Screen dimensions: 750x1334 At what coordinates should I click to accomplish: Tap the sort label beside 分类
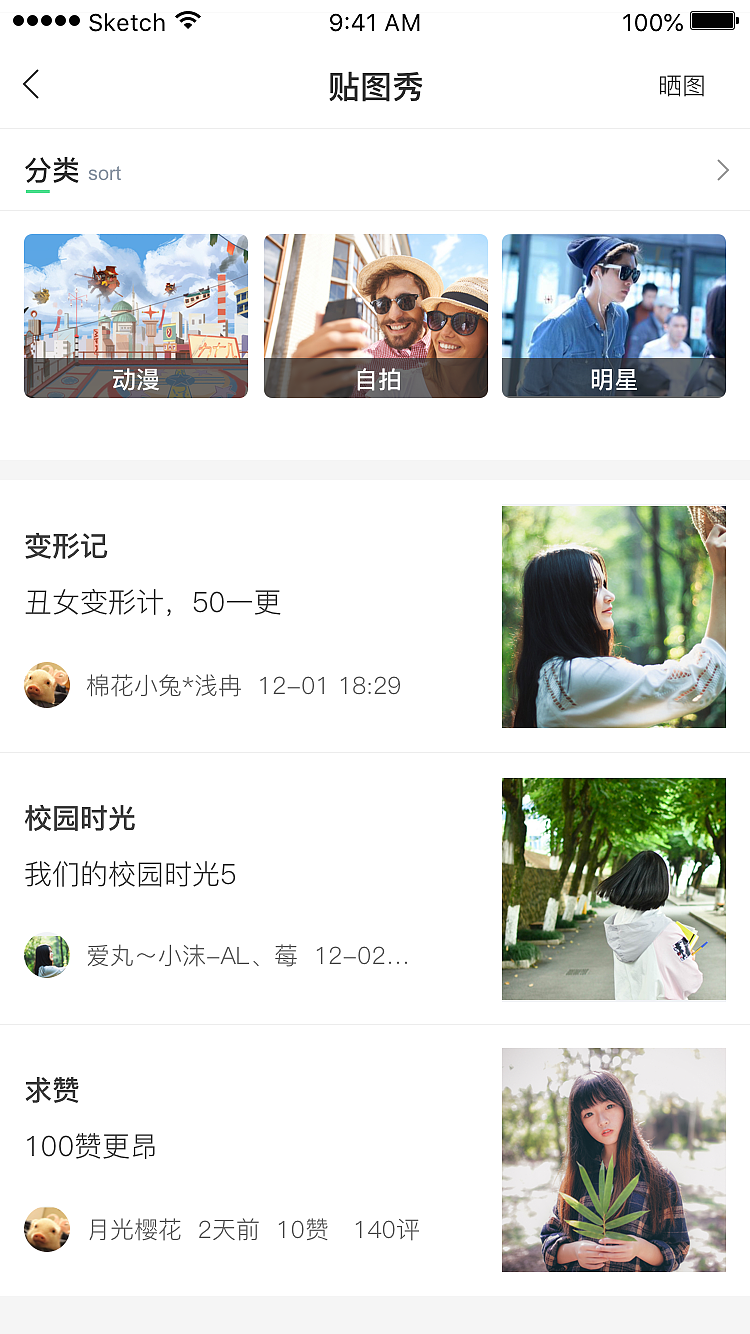click(104, 173)
